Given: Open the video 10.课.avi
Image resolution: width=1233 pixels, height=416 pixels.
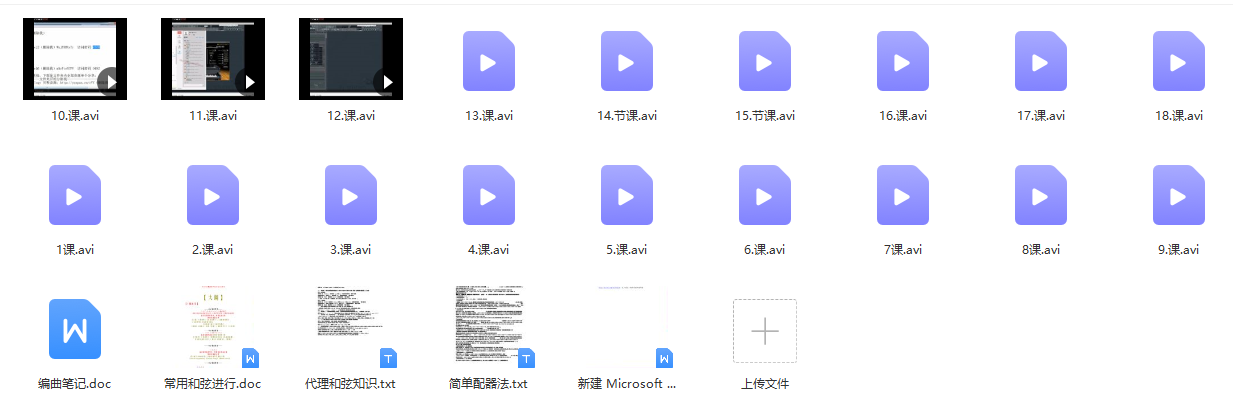Looking at the screenshot, I should pos(75,60).
